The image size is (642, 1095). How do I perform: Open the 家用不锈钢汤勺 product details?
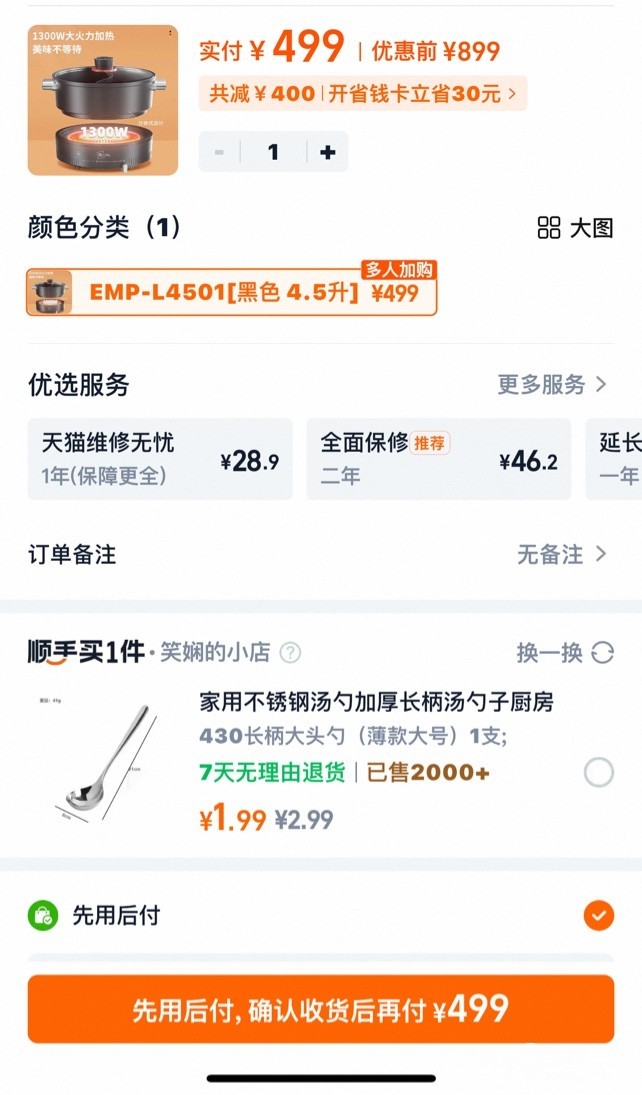coord(376,703)
